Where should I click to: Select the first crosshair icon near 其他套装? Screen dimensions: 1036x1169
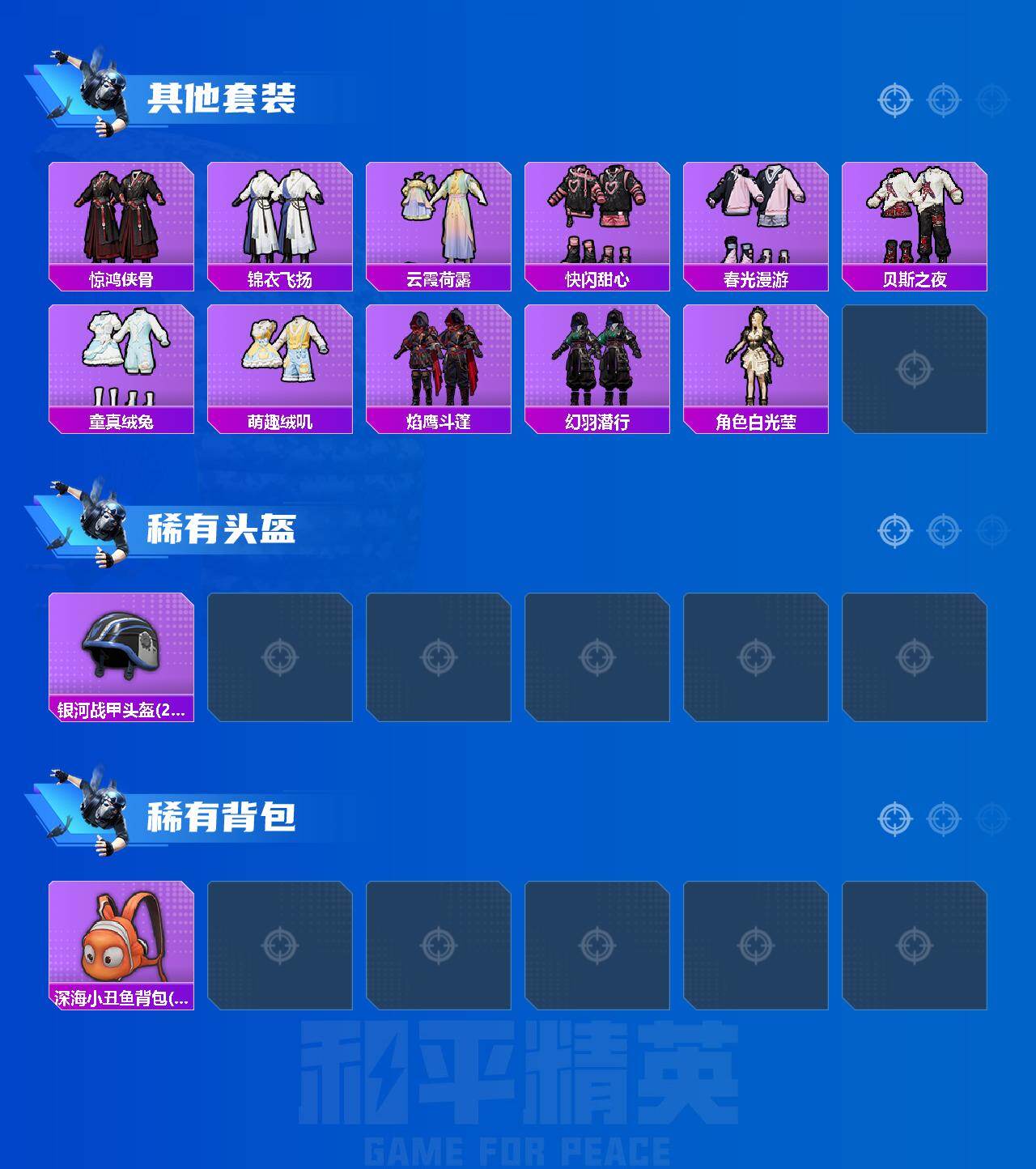click(894, 100)
